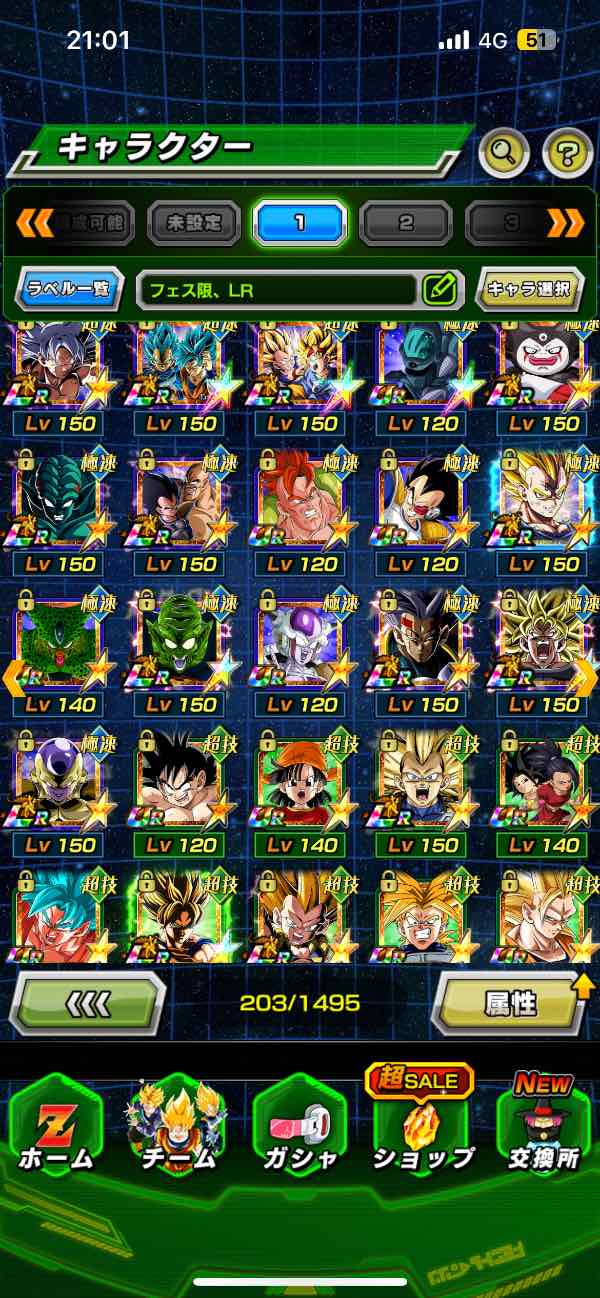
Task: Go to next label tabs with right arrows
Action: (x=565, y=223)
